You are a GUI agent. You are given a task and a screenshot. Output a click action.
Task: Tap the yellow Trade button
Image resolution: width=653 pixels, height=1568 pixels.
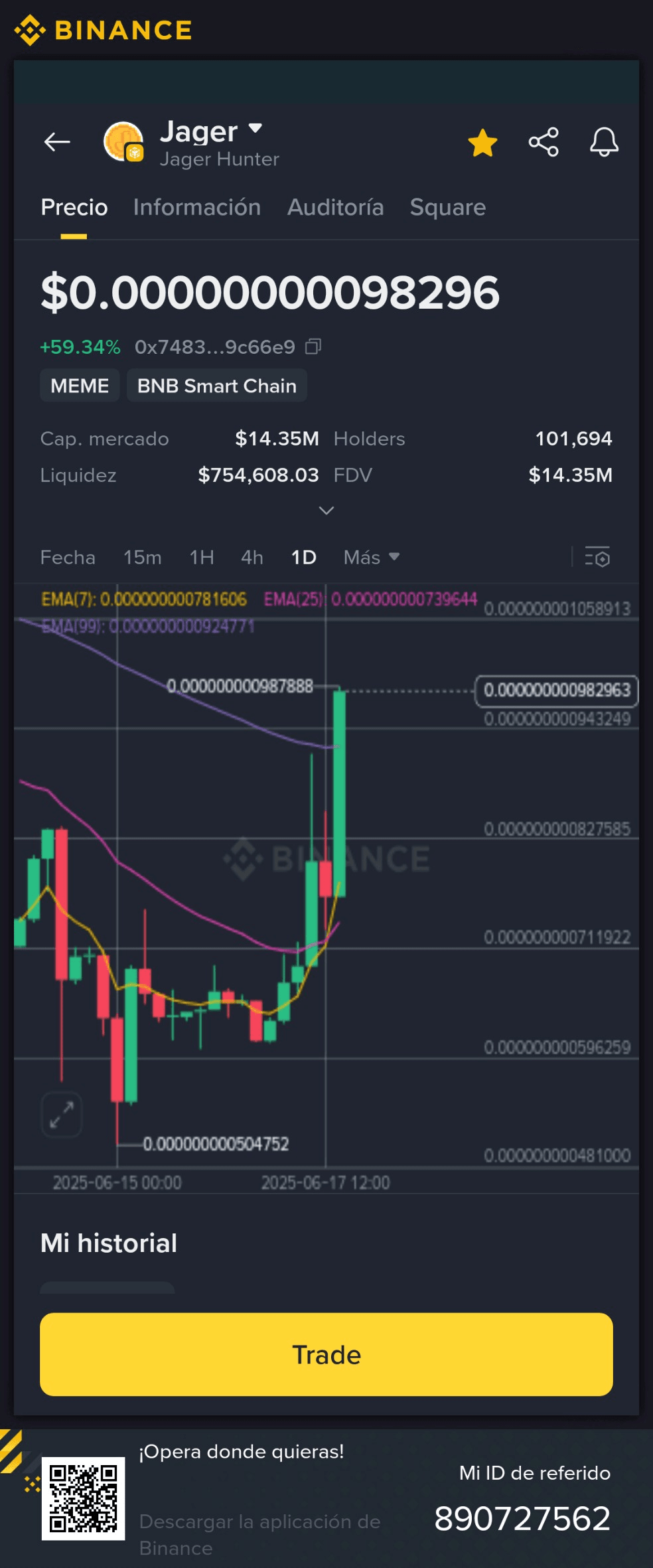pos(326,1354)
